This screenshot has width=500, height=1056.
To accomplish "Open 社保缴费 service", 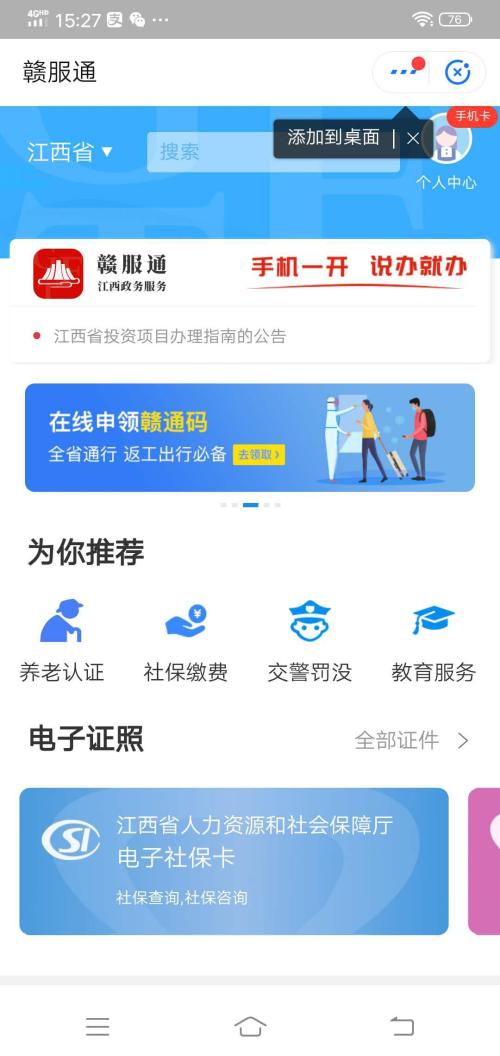I will pyautogui.click(x=185, y=640).
